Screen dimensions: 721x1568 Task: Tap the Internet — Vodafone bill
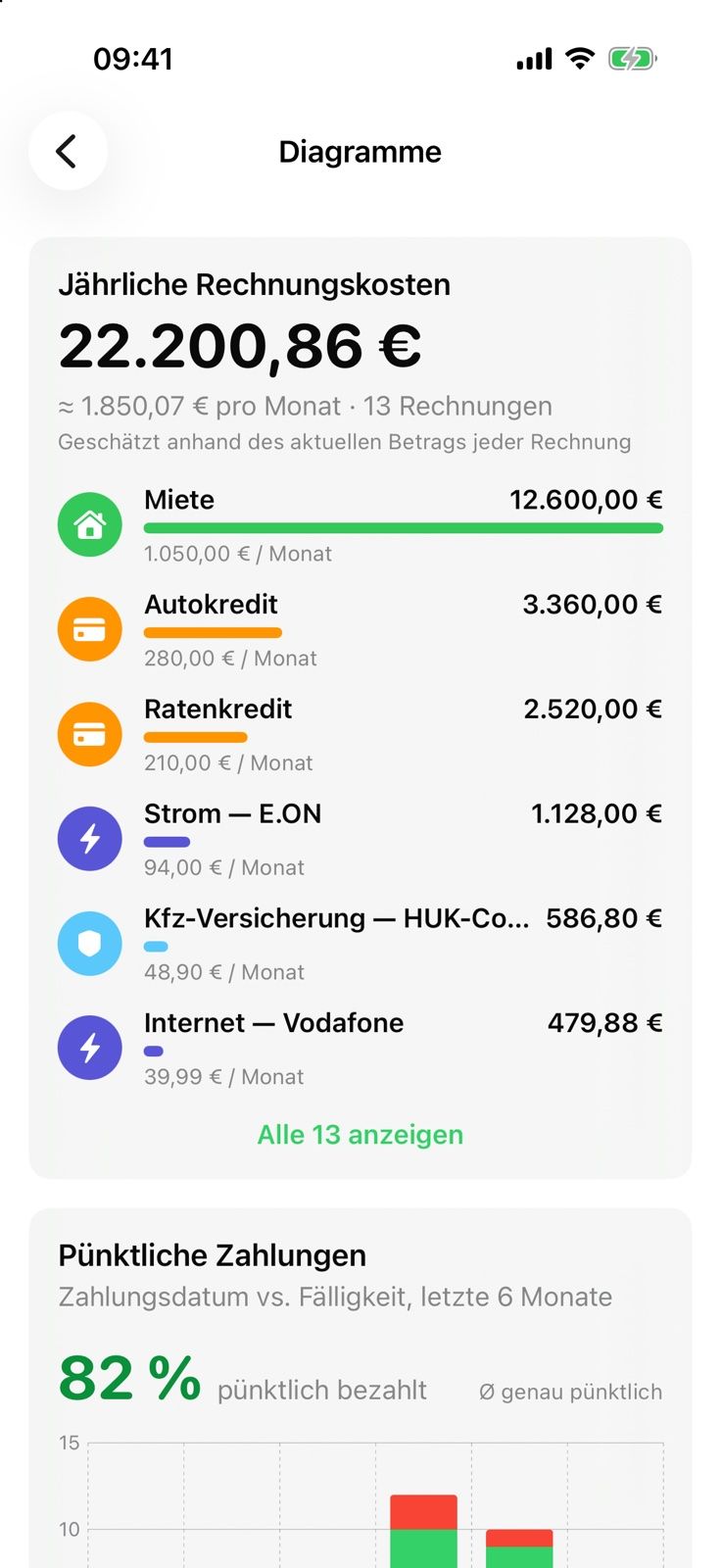point(360,1049)
